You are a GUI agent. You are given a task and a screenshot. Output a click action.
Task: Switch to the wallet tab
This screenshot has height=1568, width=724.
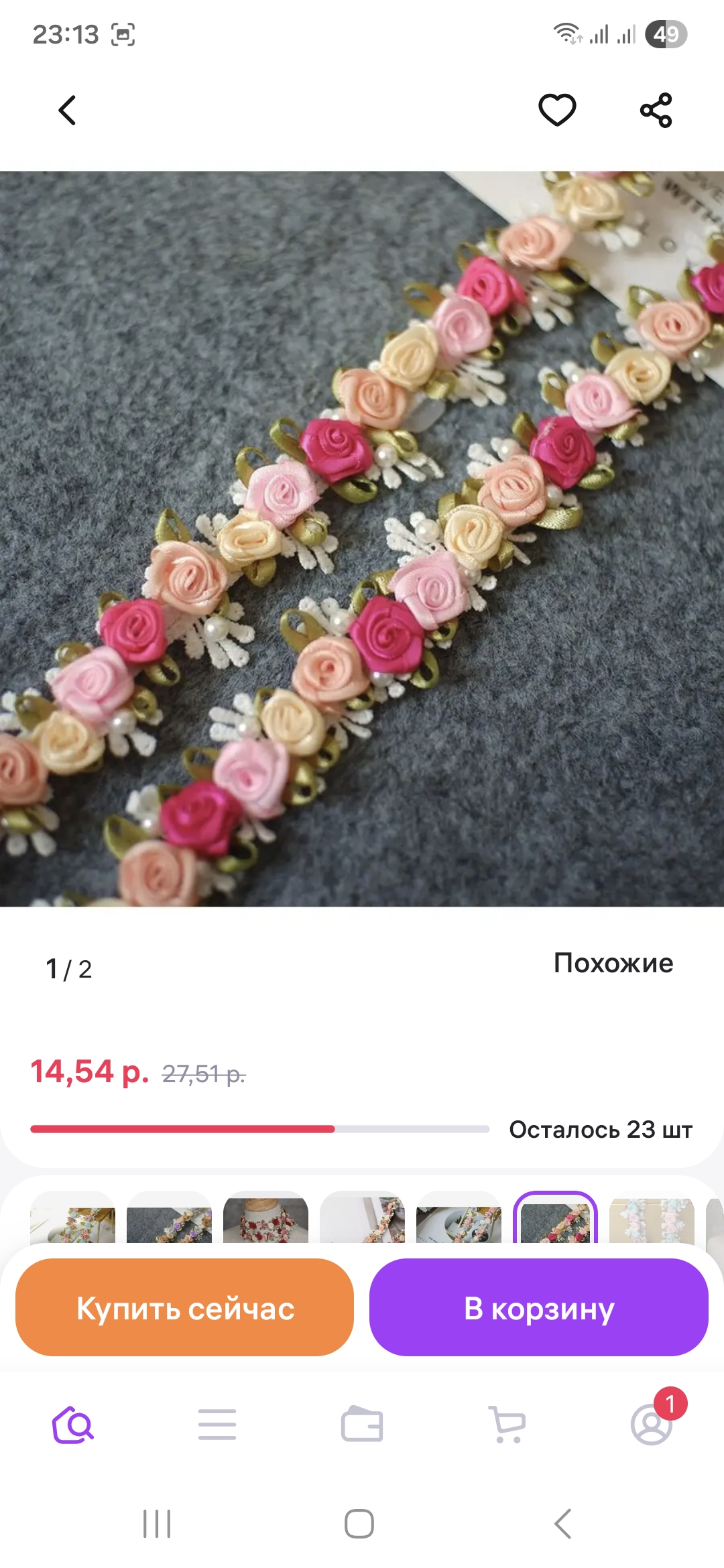tap(362, 1425)
